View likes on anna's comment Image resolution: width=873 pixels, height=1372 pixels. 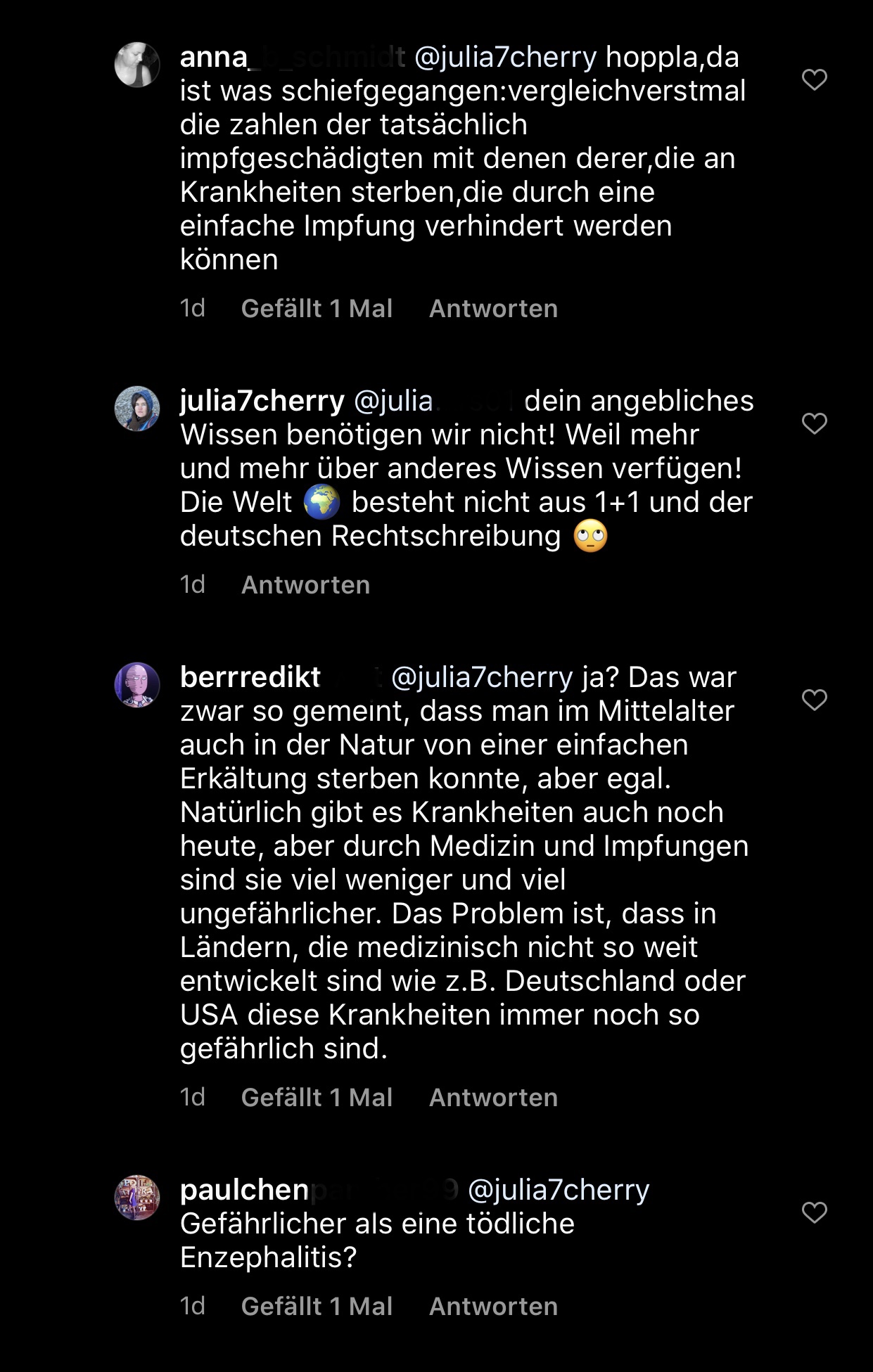coord(317,309)
